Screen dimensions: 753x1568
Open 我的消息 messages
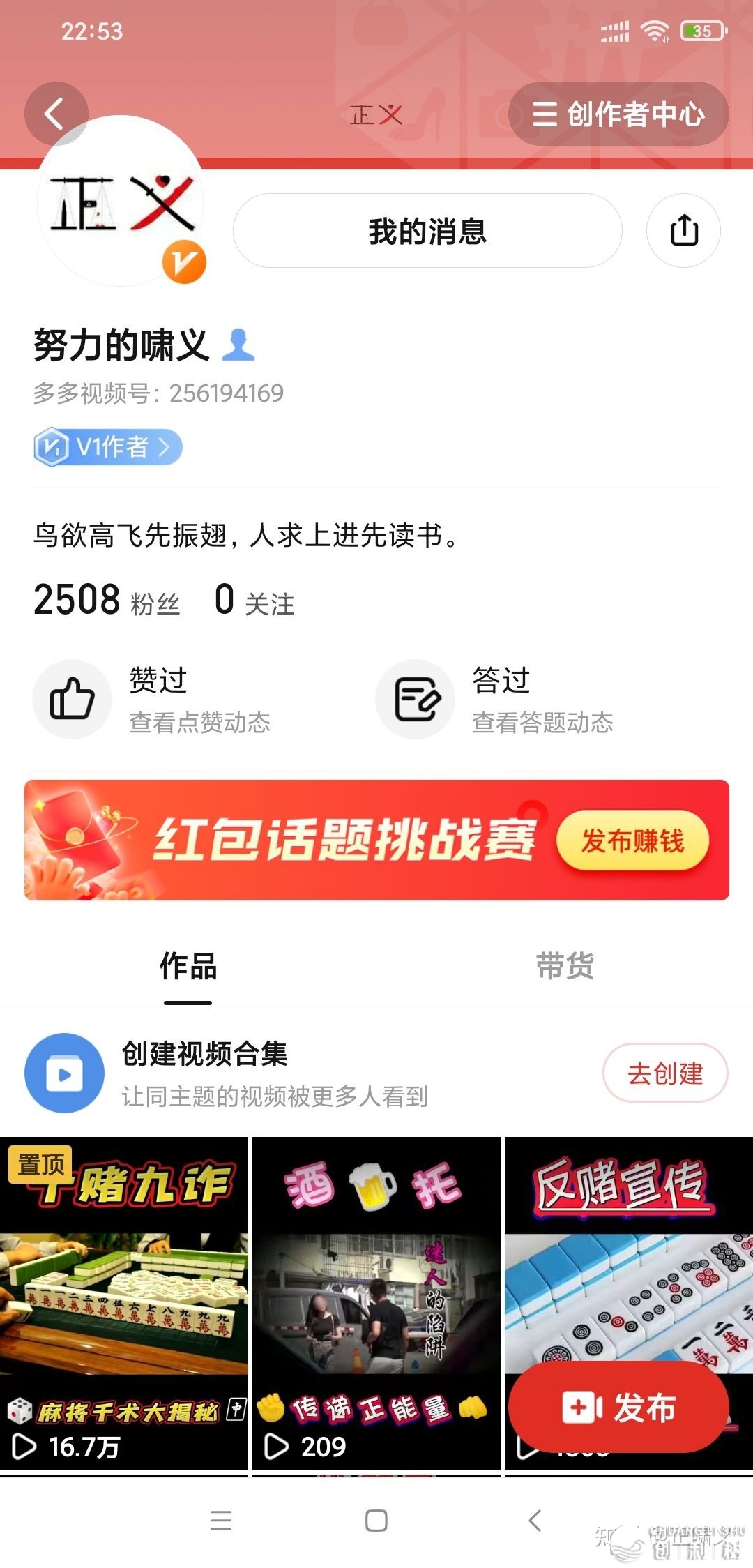[x=427, y=231]
